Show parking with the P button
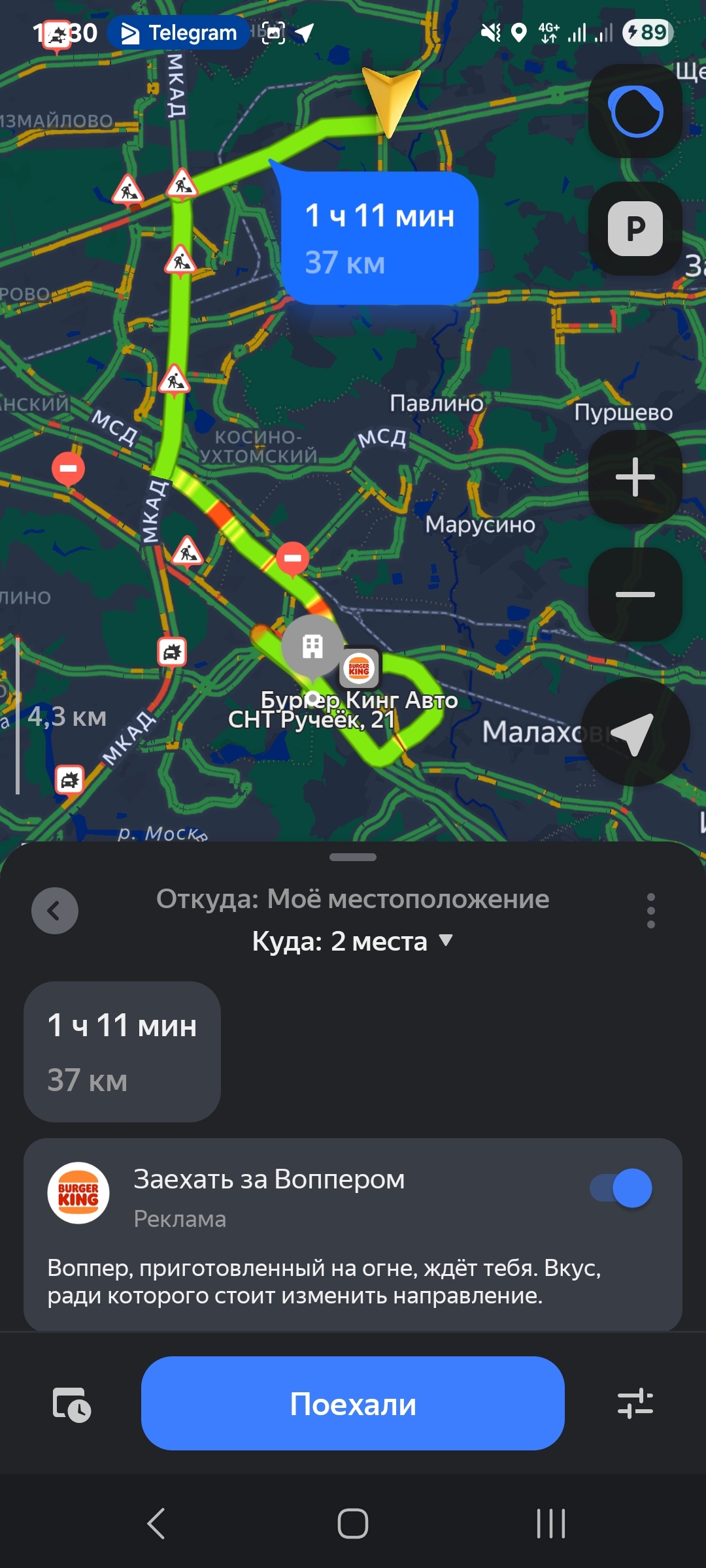Screen dimensions: 706x1568 click(635, 228)
